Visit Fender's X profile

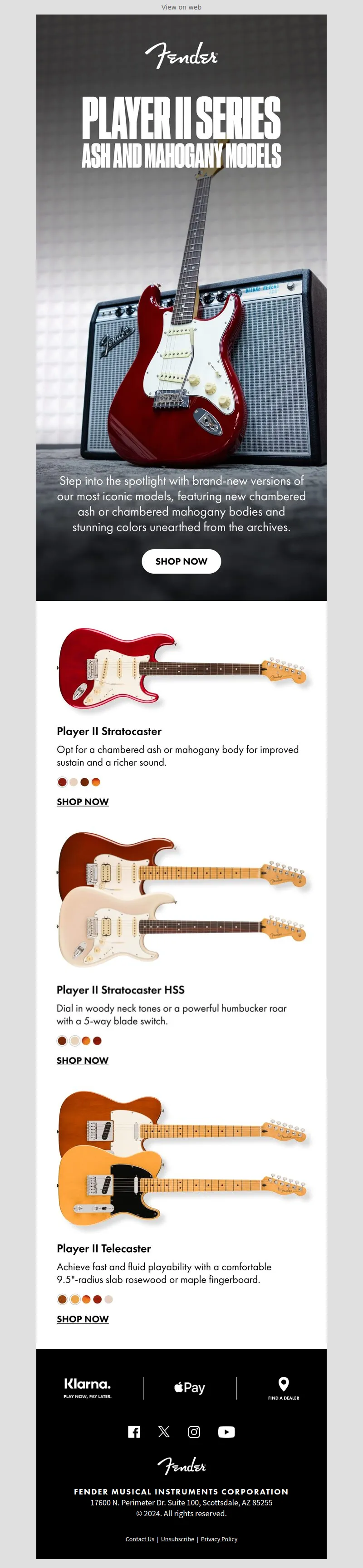tap(164, 1432)
